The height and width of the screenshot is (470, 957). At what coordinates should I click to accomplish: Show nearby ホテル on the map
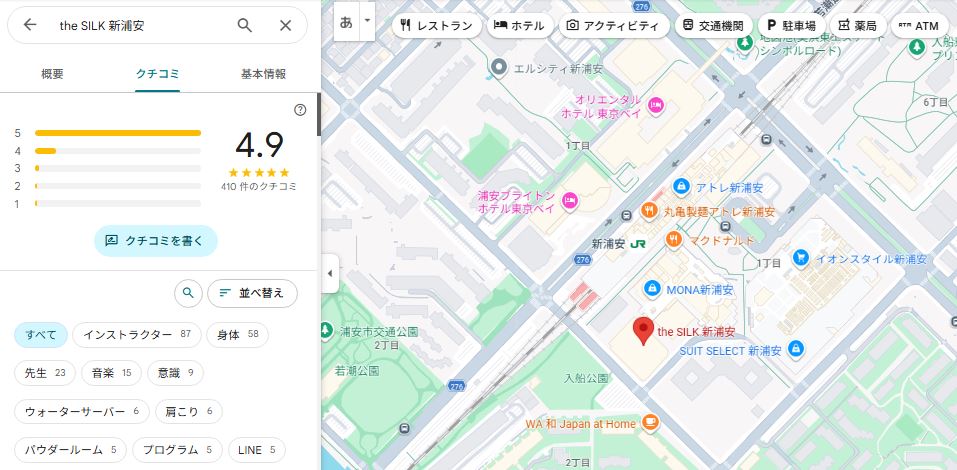[x=519, y=25]
